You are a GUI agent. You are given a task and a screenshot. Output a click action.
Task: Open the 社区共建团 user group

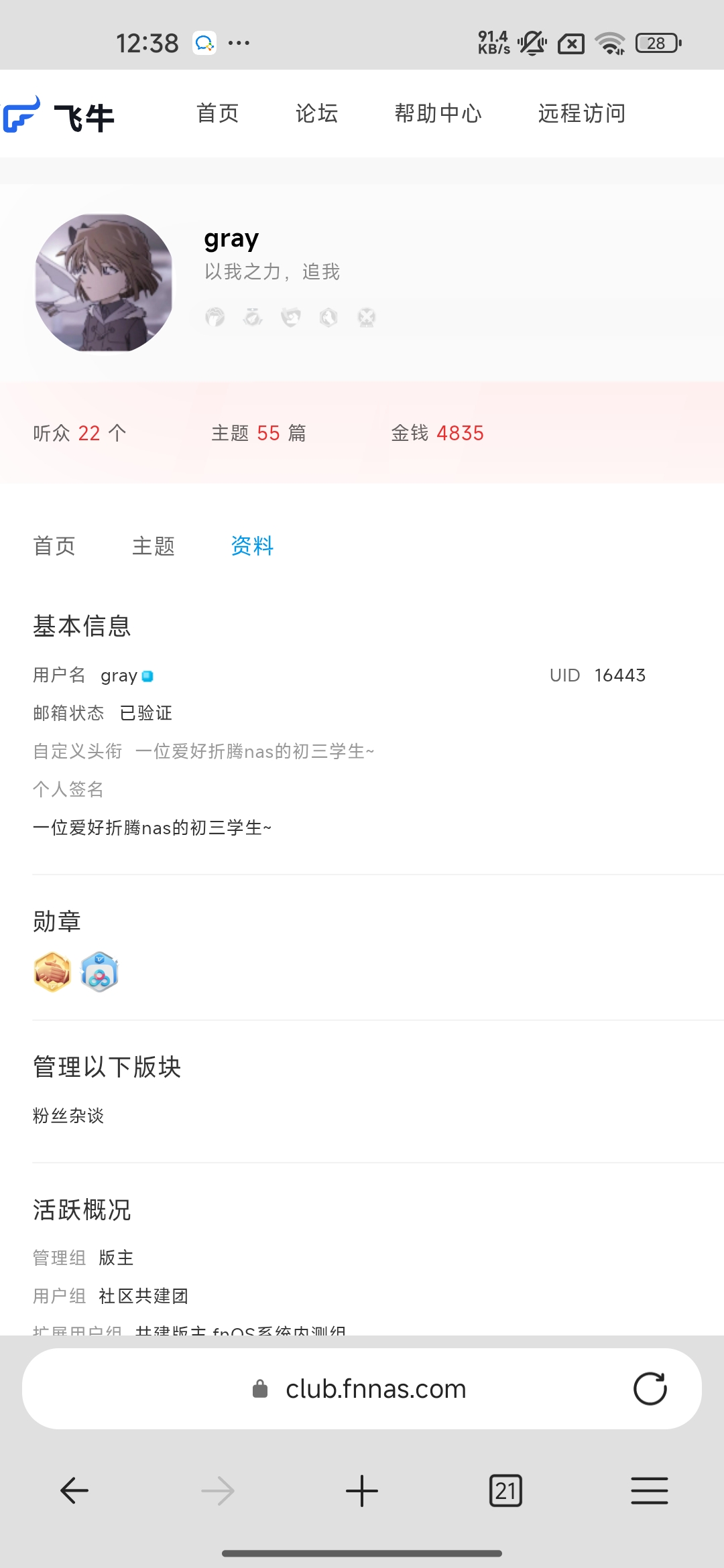click(x=143, y=1296)
